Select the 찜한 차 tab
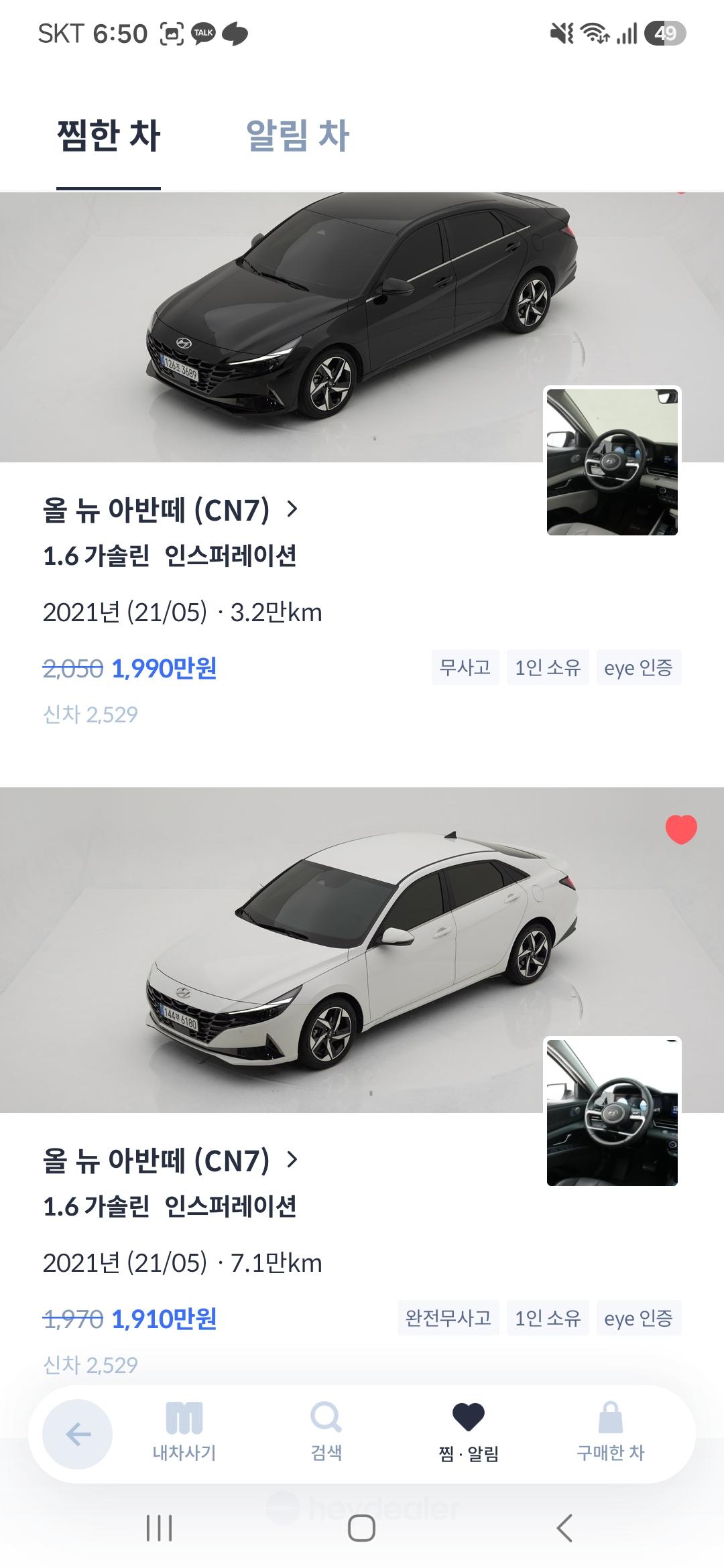Image resolution: width=724 pixels, height=1568 pixels. coord(109,135)
